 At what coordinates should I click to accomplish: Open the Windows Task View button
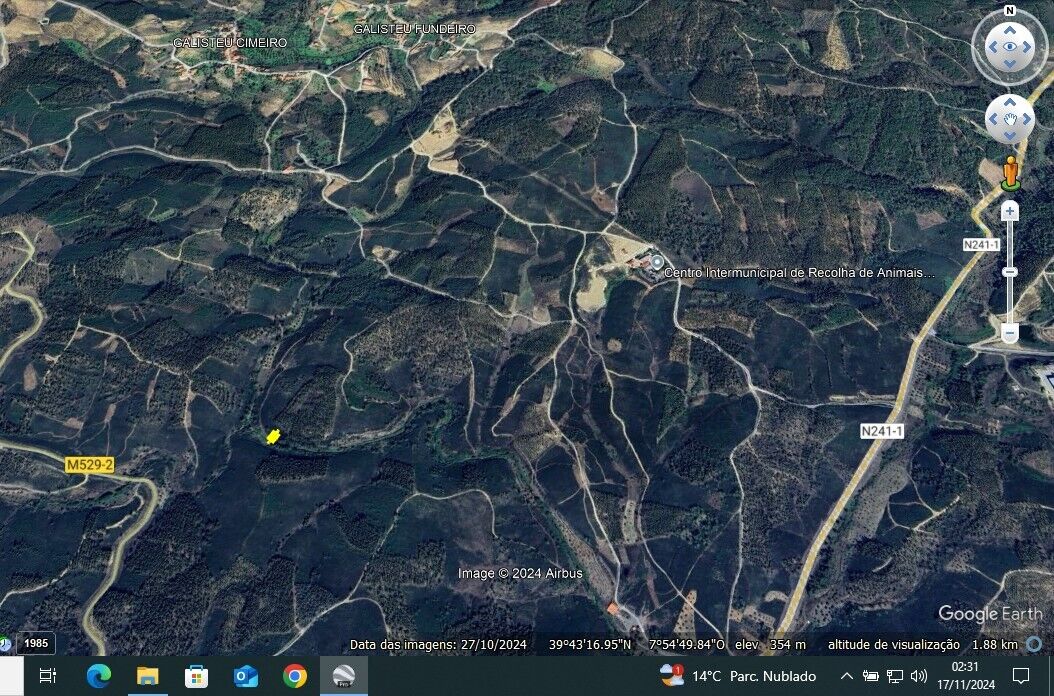48,676
